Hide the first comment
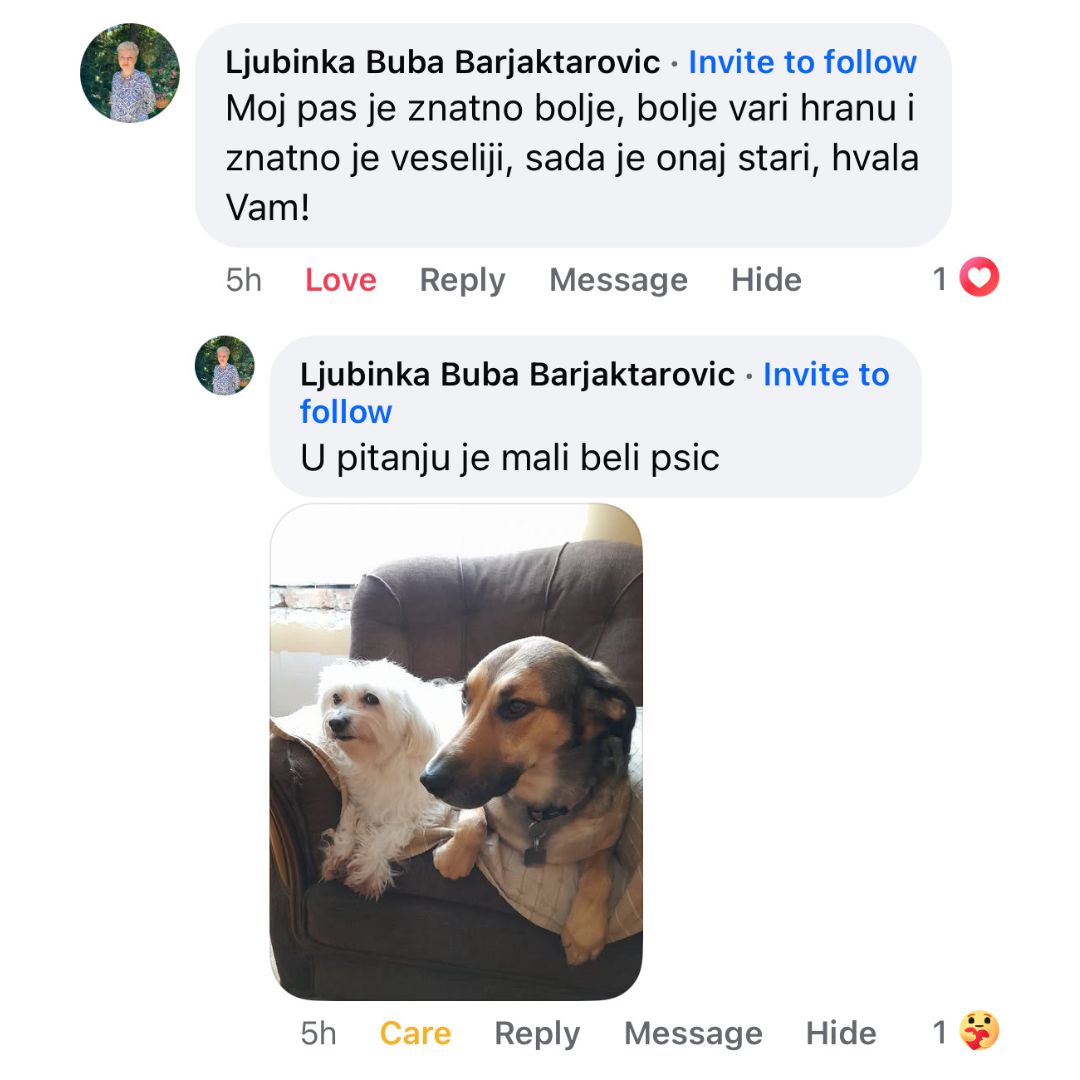The height and width of the screenshot is (1080, 1080). 766,280
